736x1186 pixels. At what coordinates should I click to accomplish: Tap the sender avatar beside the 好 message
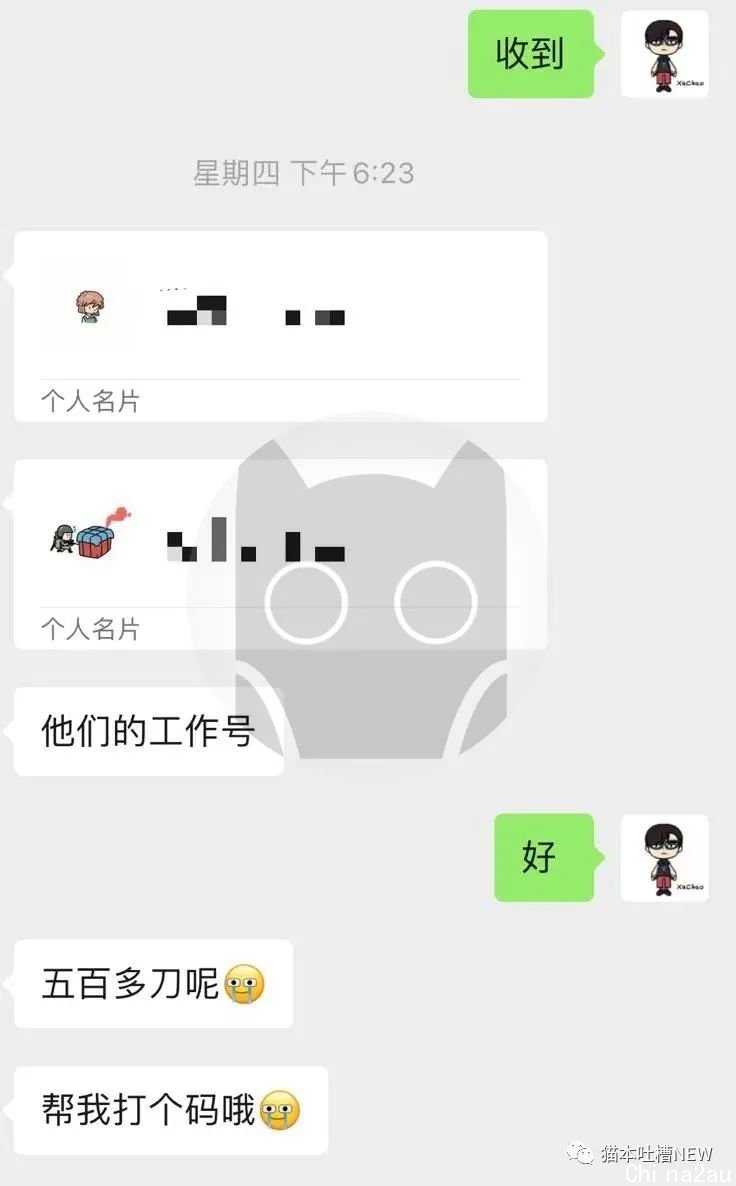pos(664,857)
